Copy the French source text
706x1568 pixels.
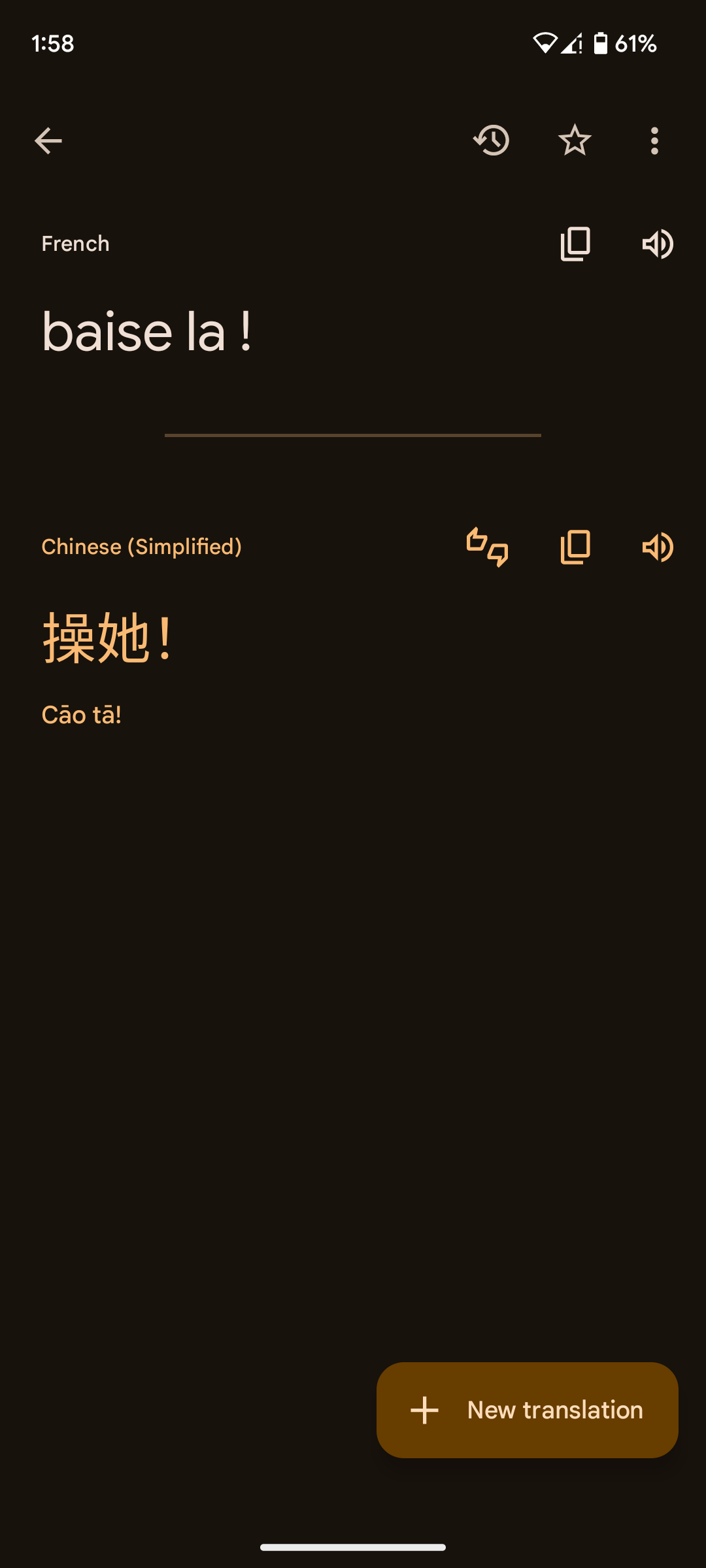pyautogui.click(x=575, y=244)
